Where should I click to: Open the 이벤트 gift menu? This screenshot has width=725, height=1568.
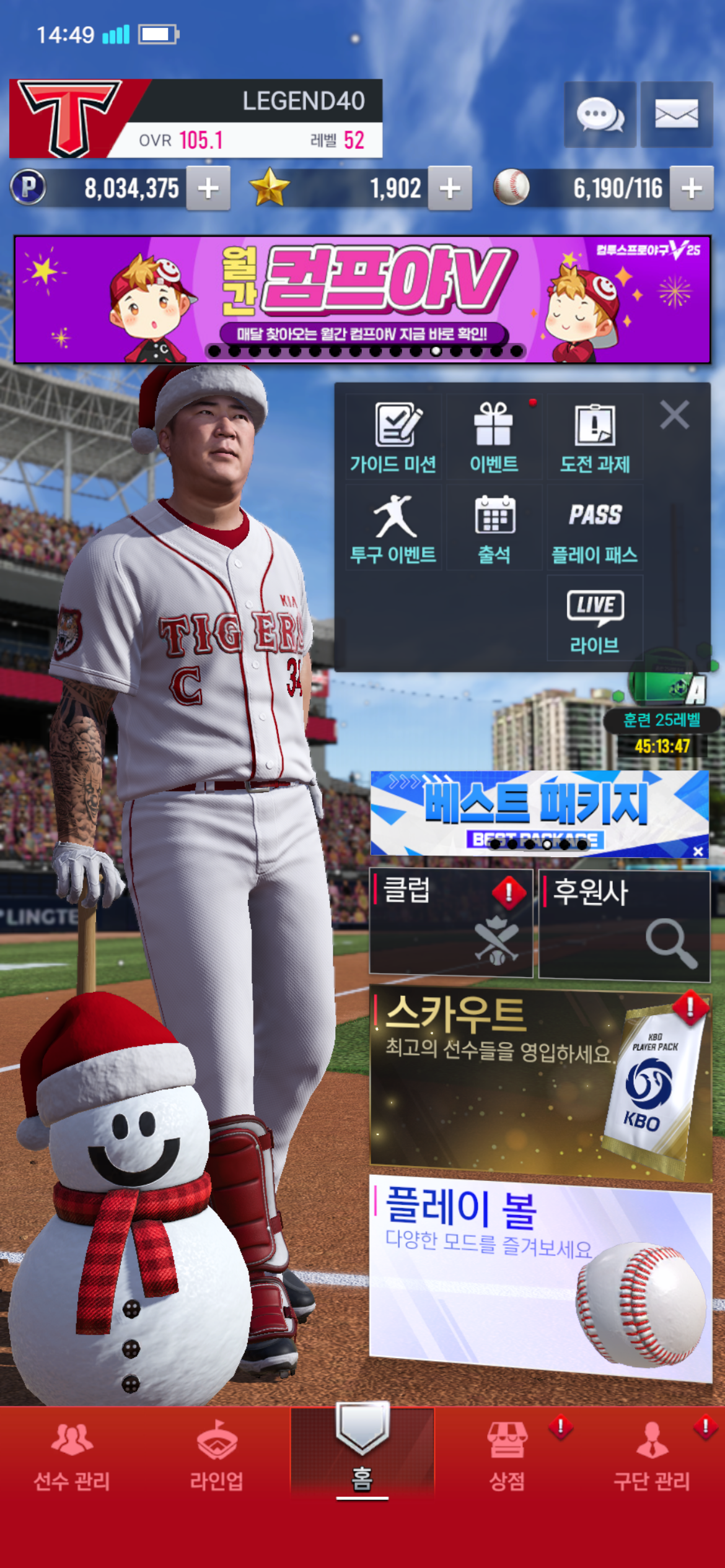pos(494,437)
